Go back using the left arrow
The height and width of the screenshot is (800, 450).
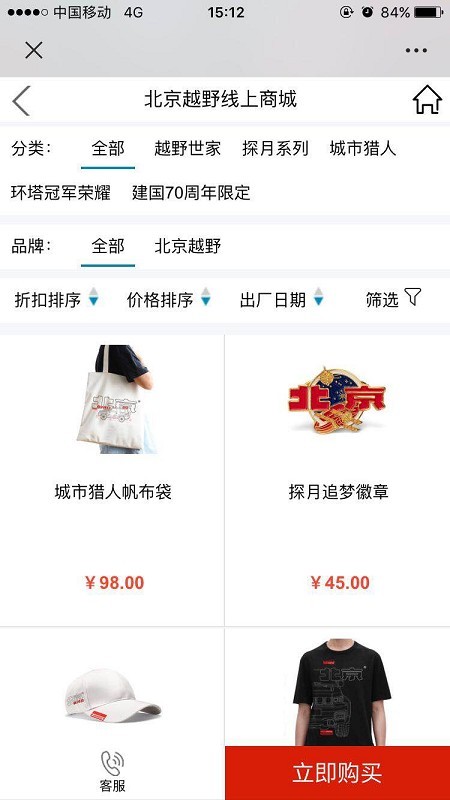[21, 101]
